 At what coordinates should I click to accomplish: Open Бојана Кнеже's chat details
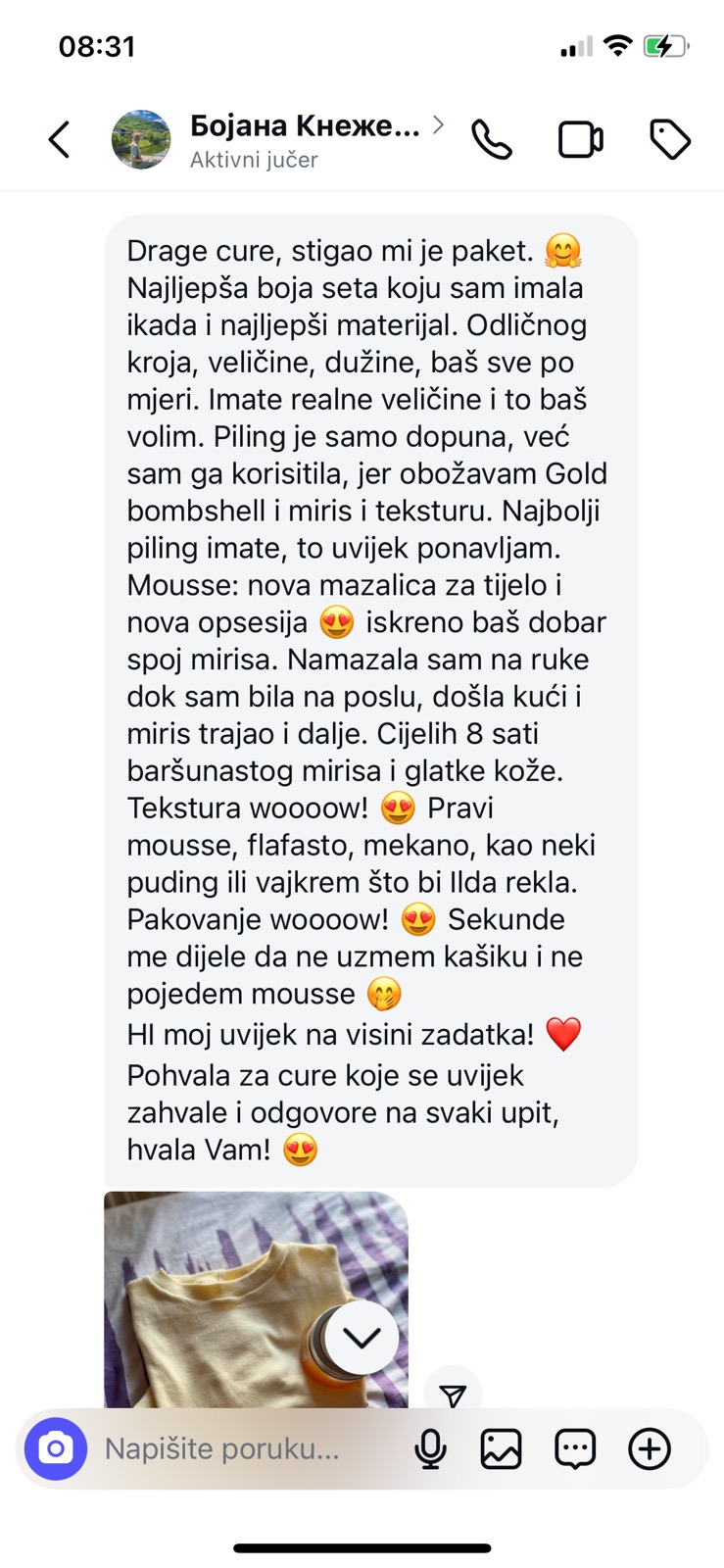[x=304, y=139]
